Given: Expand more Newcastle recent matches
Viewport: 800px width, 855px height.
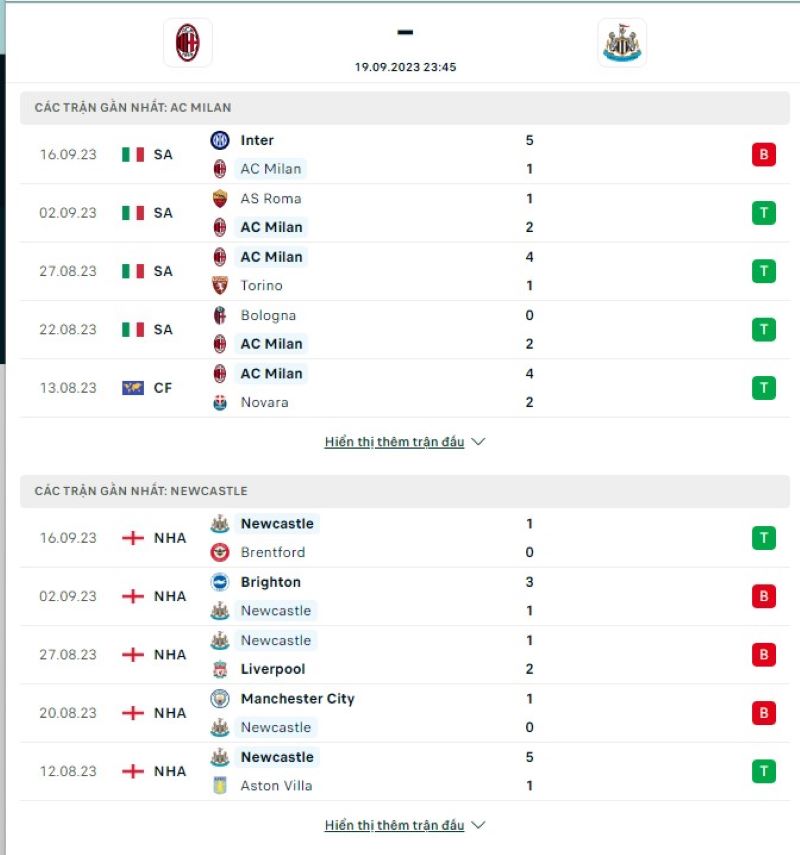Looking at the screenshot, I should 404,825.
